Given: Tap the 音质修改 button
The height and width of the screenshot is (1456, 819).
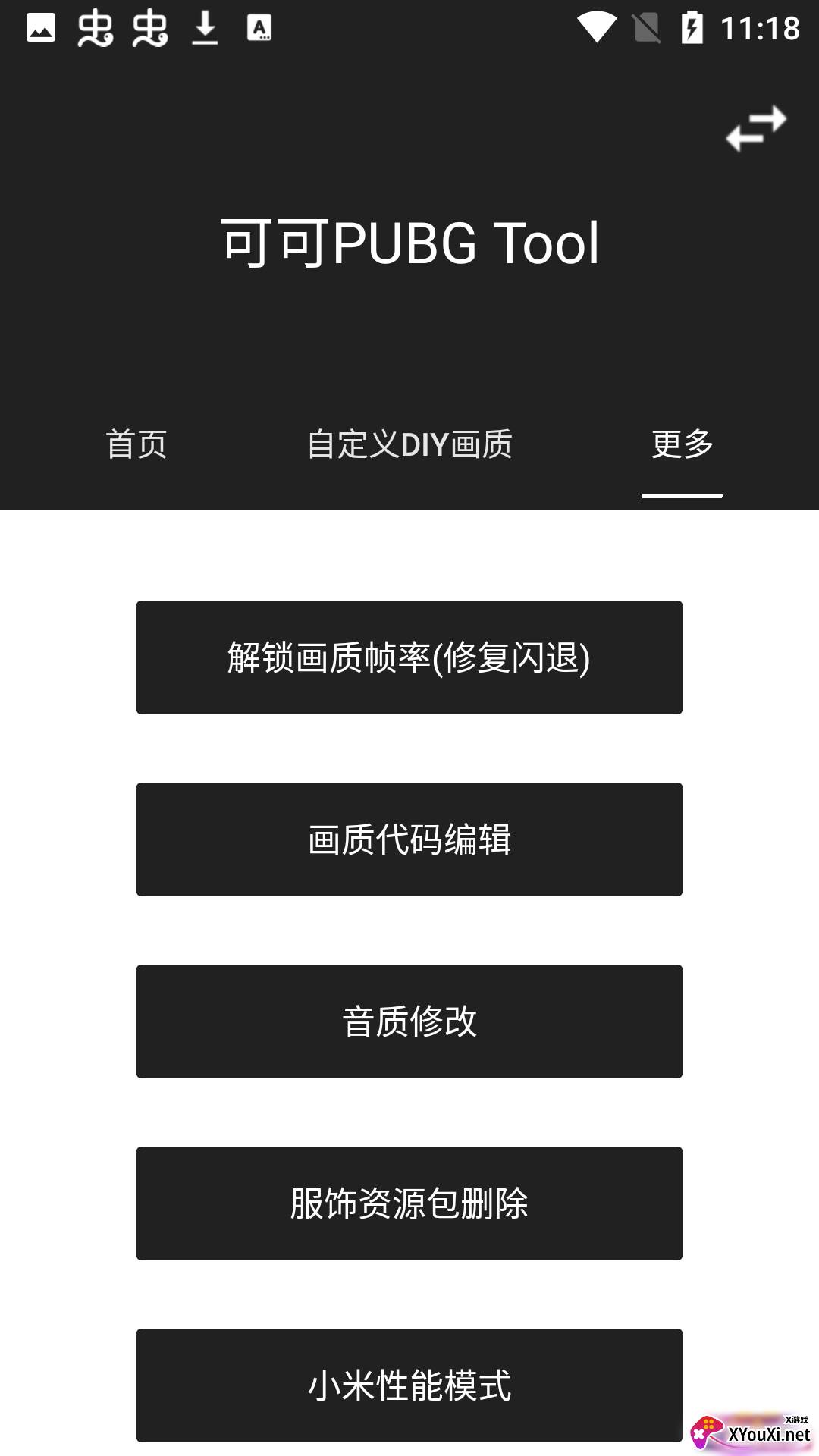Looking at the screenshot, I should pos(409,1021).
